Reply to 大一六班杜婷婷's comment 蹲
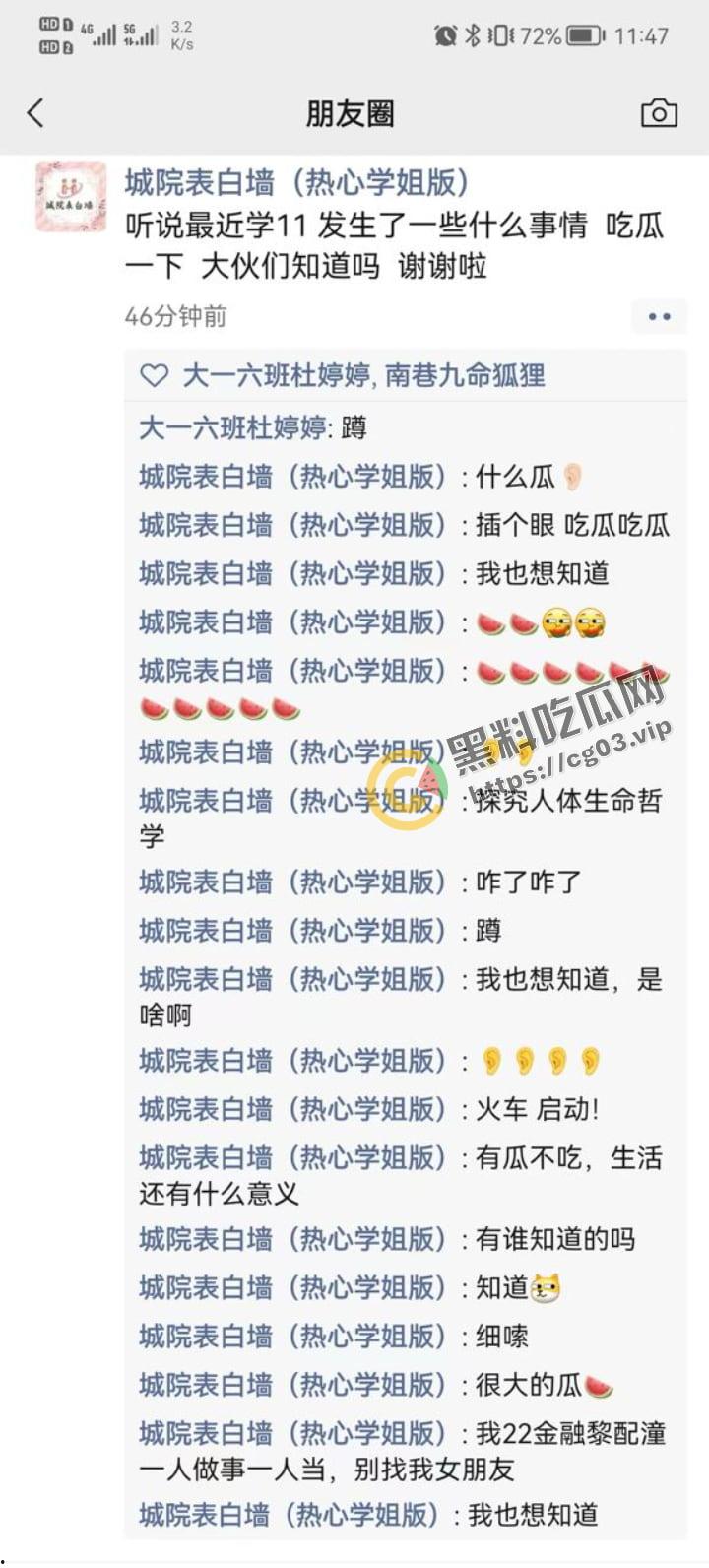 (x=354, y=428)
